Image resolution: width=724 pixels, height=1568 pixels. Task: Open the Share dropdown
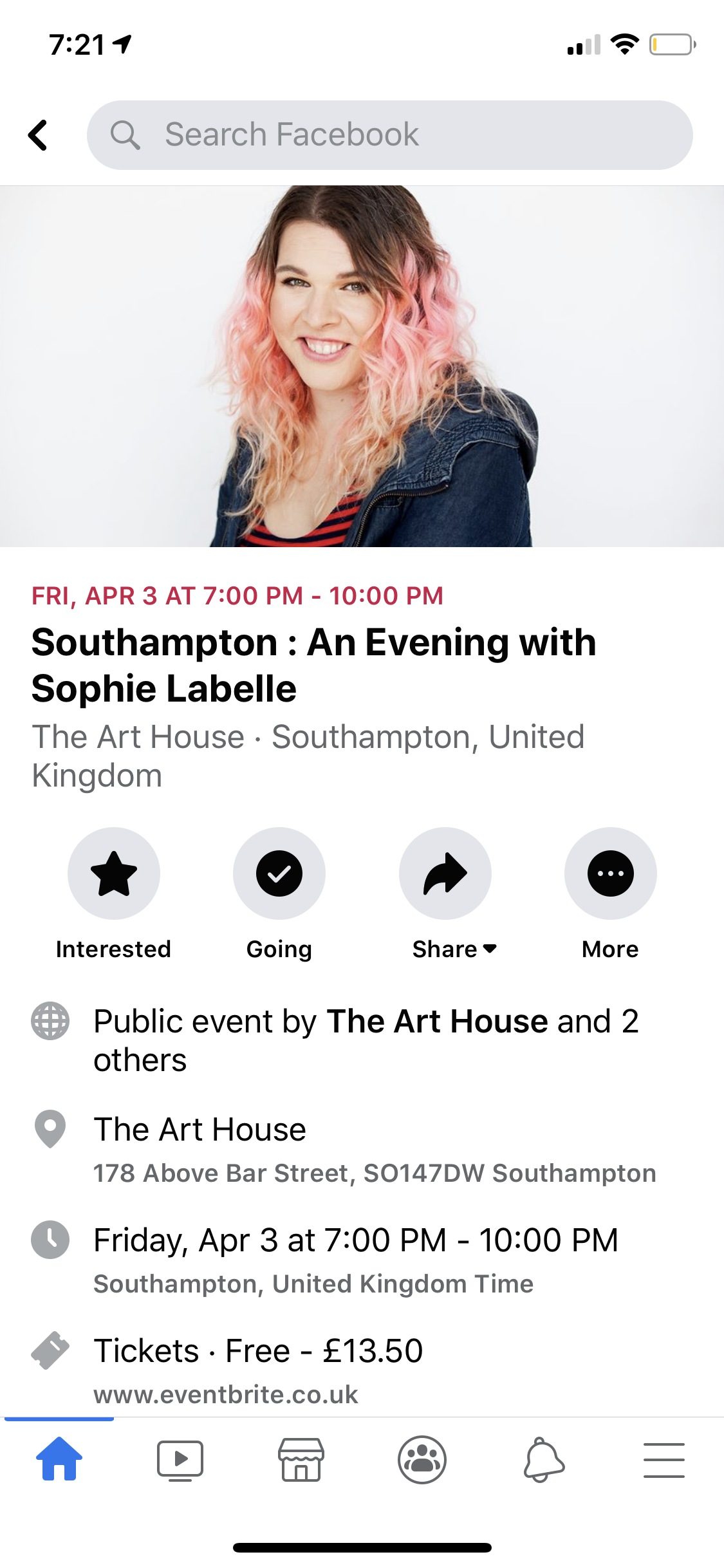tap(445, 873)
